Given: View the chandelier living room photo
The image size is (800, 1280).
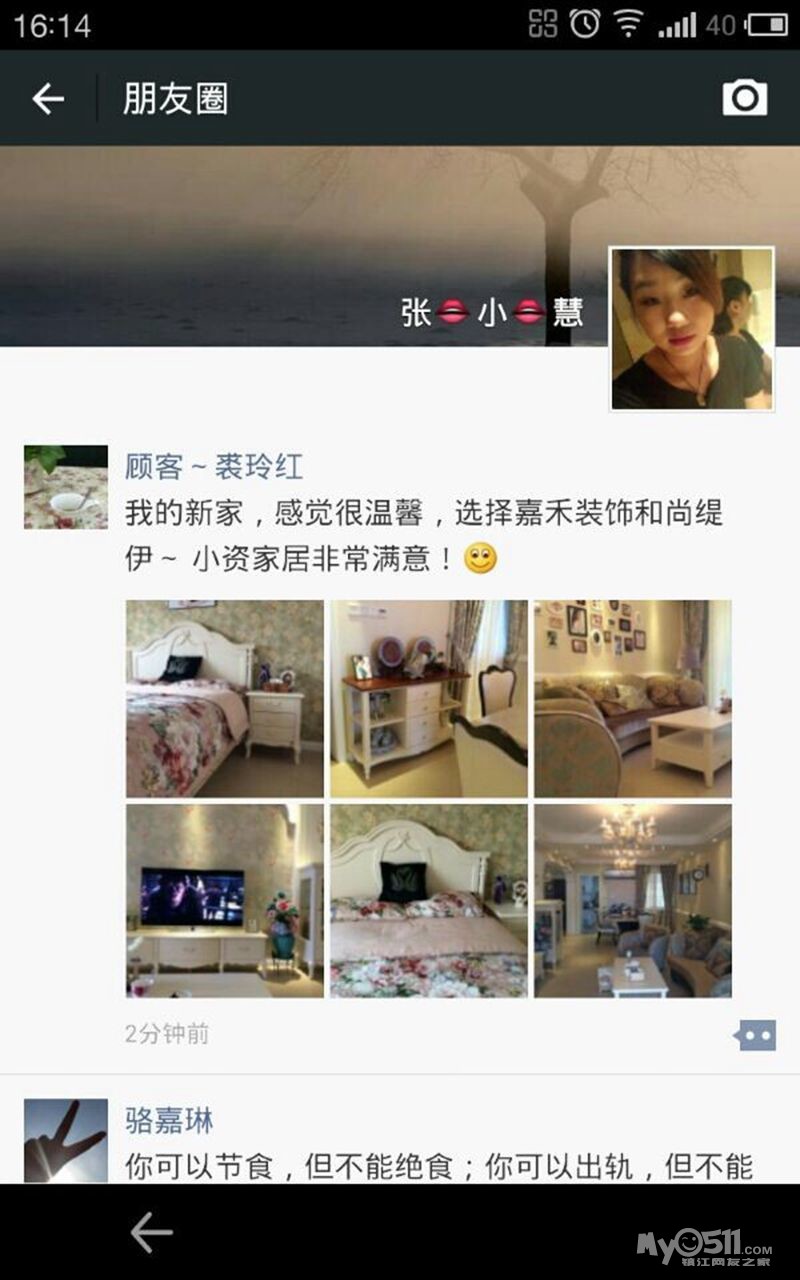Looking at the screenshot, I should (x=632, y=901).
